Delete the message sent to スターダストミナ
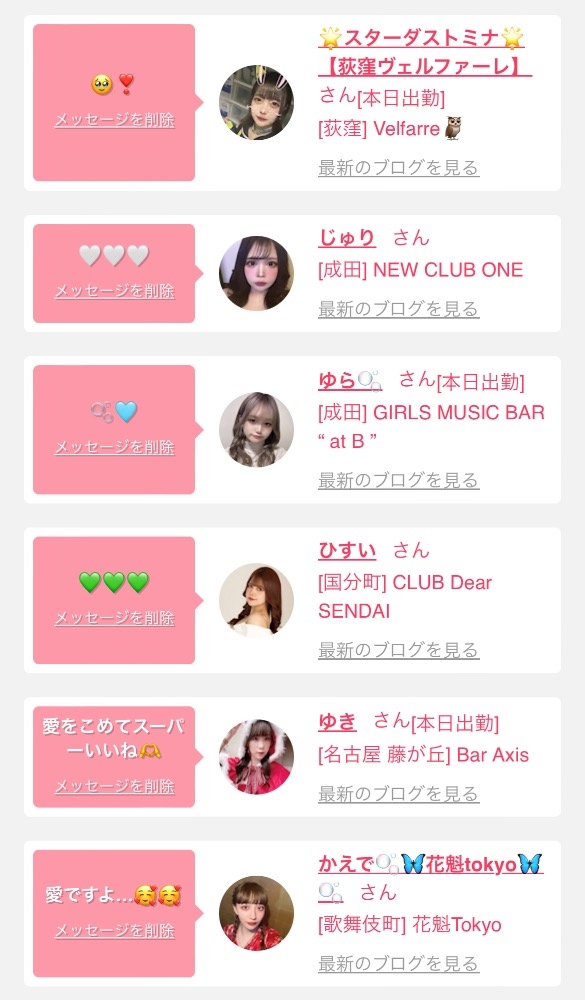Image resolution: width=585 pixels, height=1000 pixels. pyautogui.click(x=115, y=120)
